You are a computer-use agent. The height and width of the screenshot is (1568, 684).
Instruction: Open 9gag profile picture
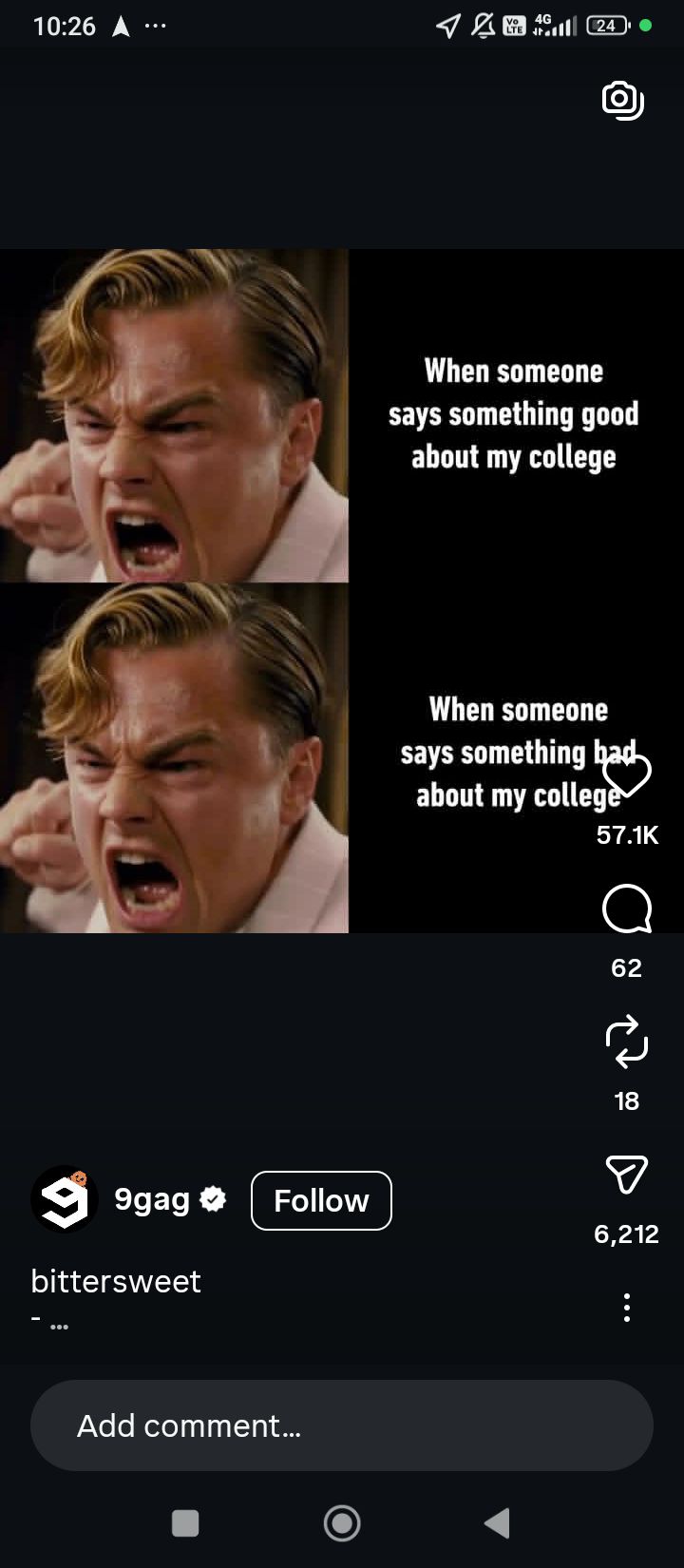click(65, 1200)
